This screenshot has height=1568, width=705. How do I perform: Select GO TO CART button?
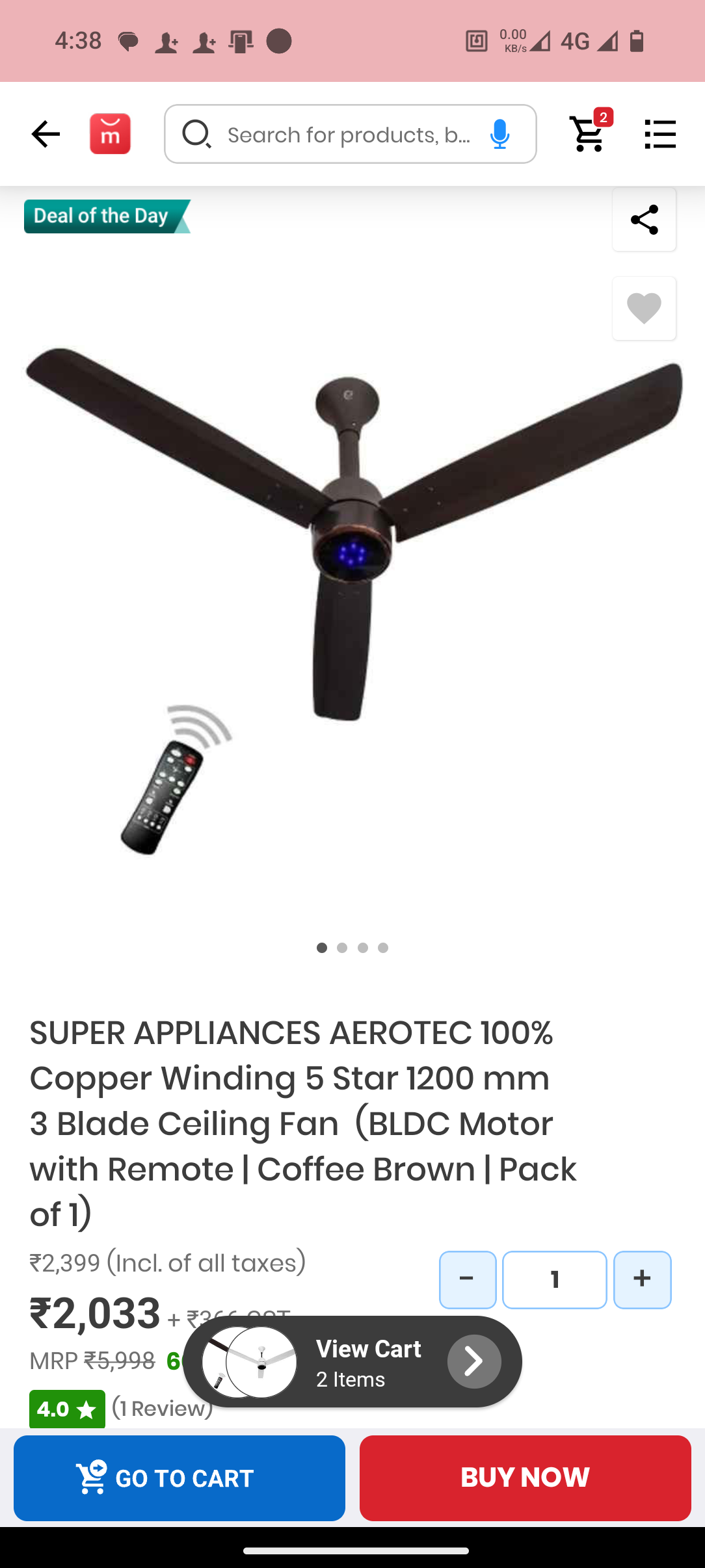tap(180, 1478)
